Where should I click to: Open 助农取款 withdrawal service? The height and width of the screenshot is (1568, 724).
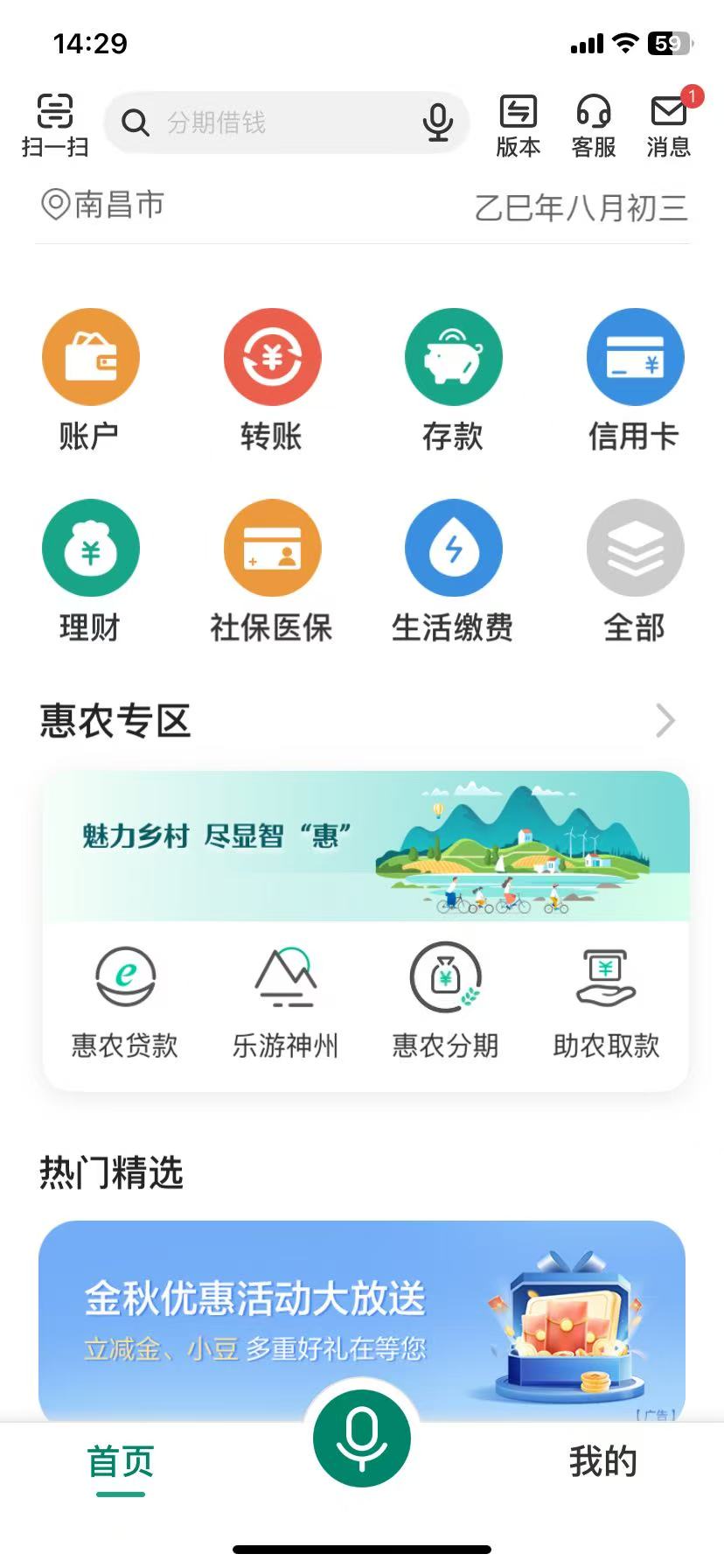606,999
